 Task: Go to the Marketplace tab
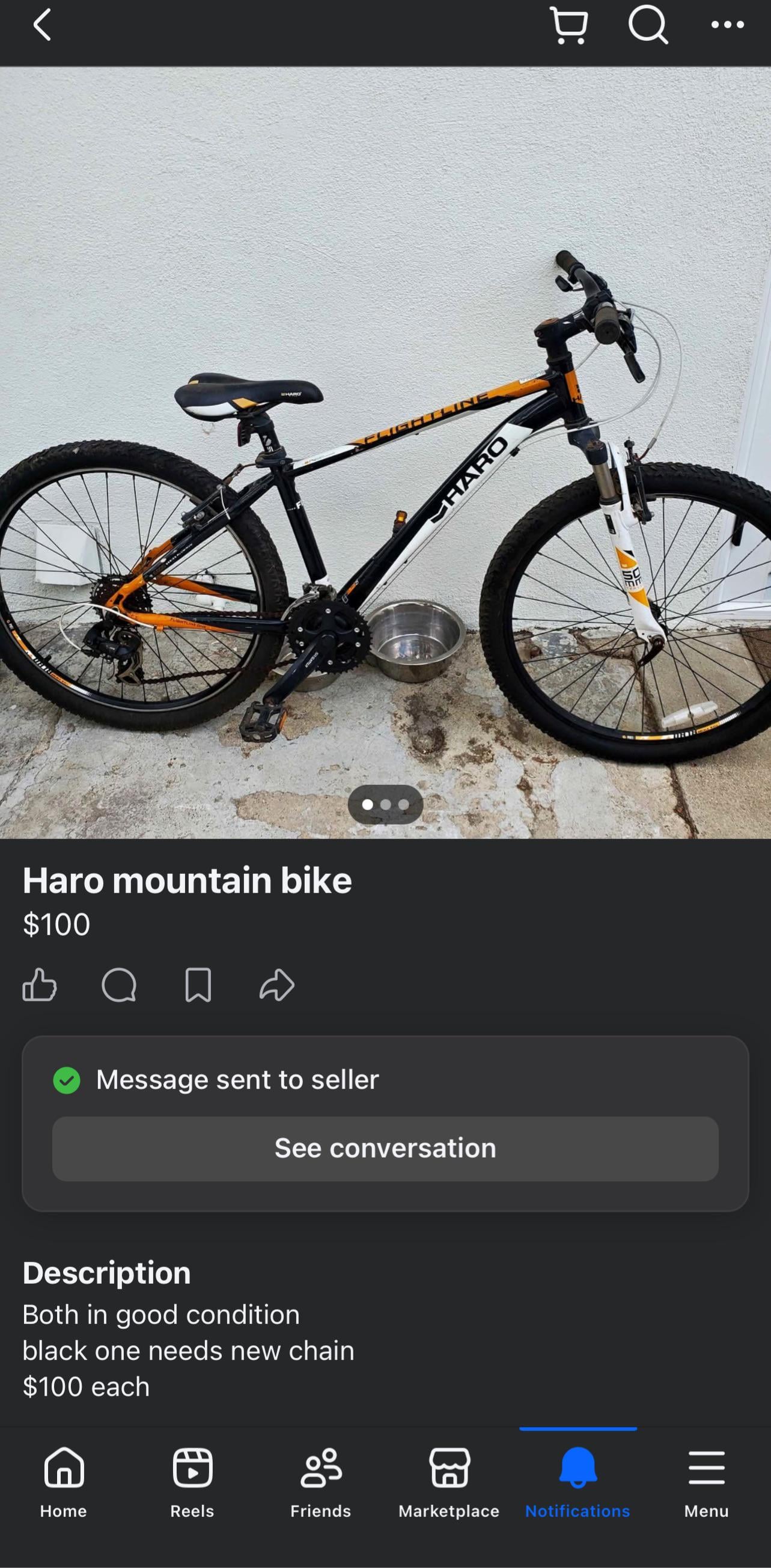click(449, 1483)
